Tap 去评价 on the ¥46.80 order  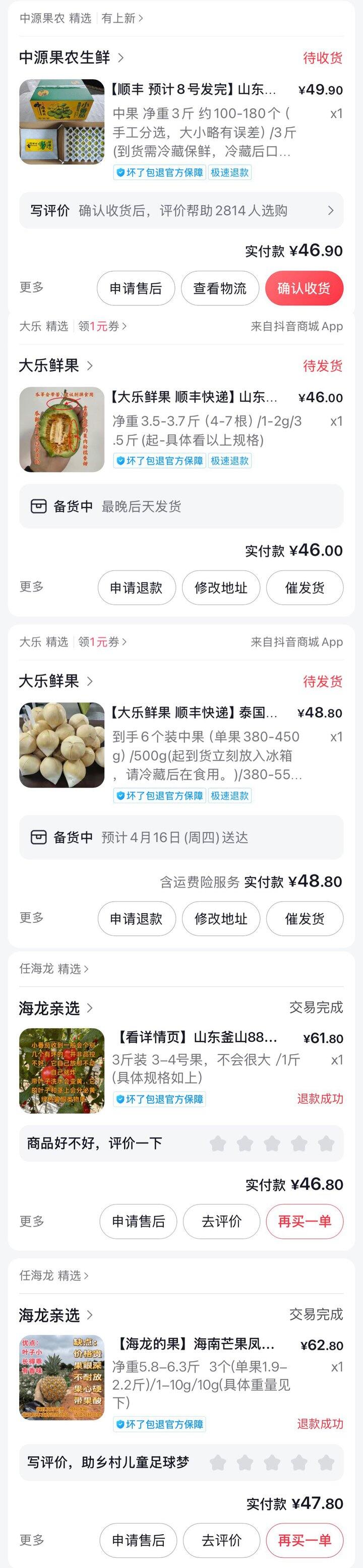click(x=221, y=1221)
